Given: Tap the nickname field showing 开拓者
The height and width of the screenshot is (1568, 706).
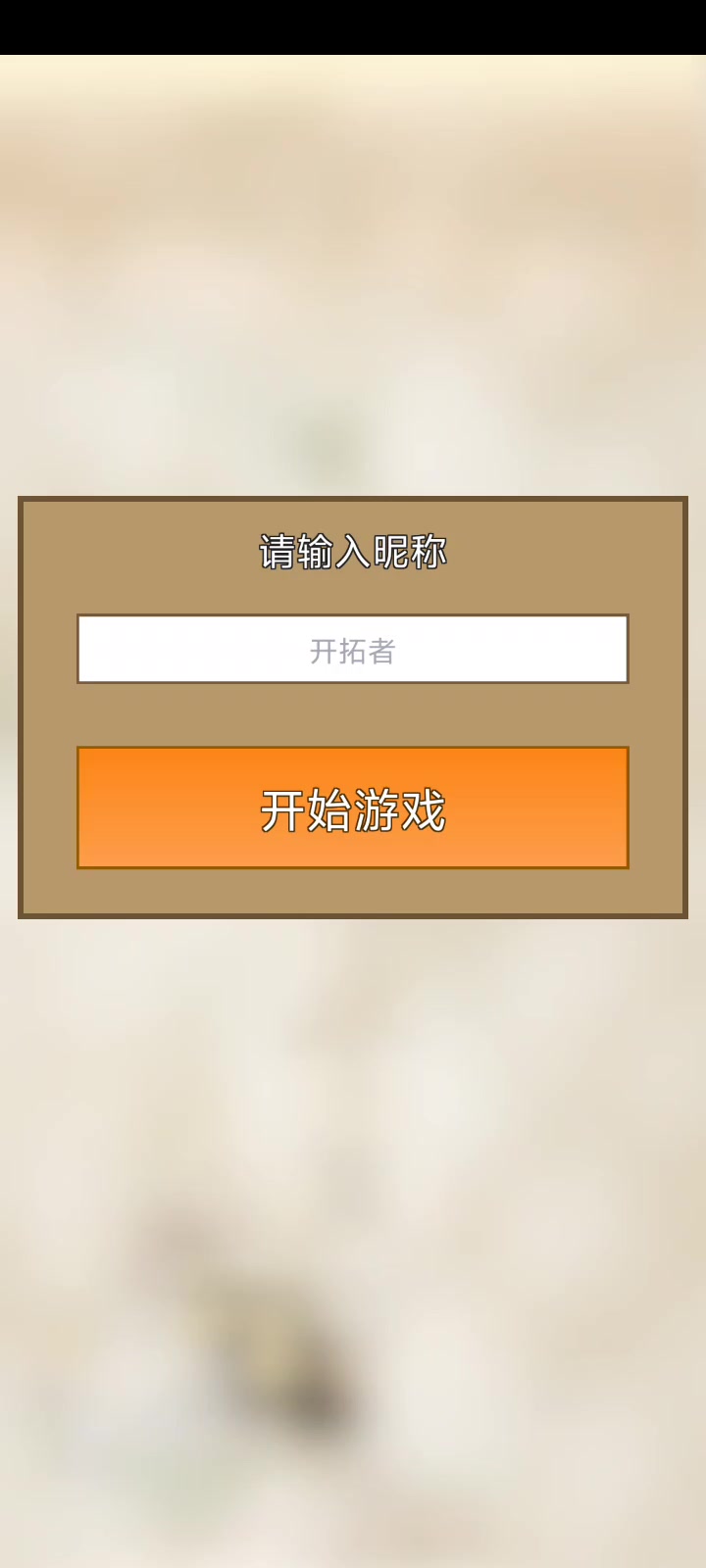Looking at the screenshot, I should (353, 649).
